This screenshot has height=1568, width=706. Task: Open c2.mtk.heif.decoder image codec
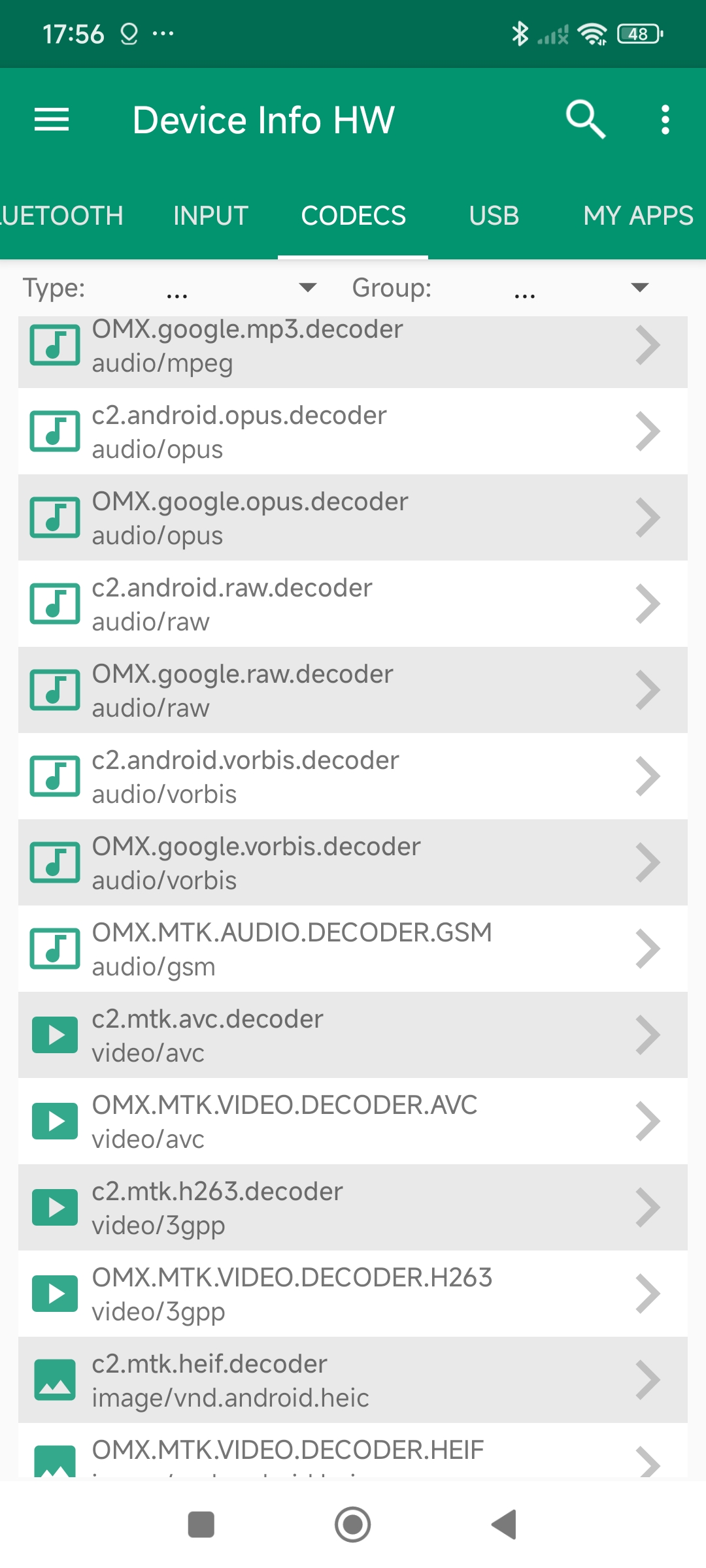[353, 1380]
